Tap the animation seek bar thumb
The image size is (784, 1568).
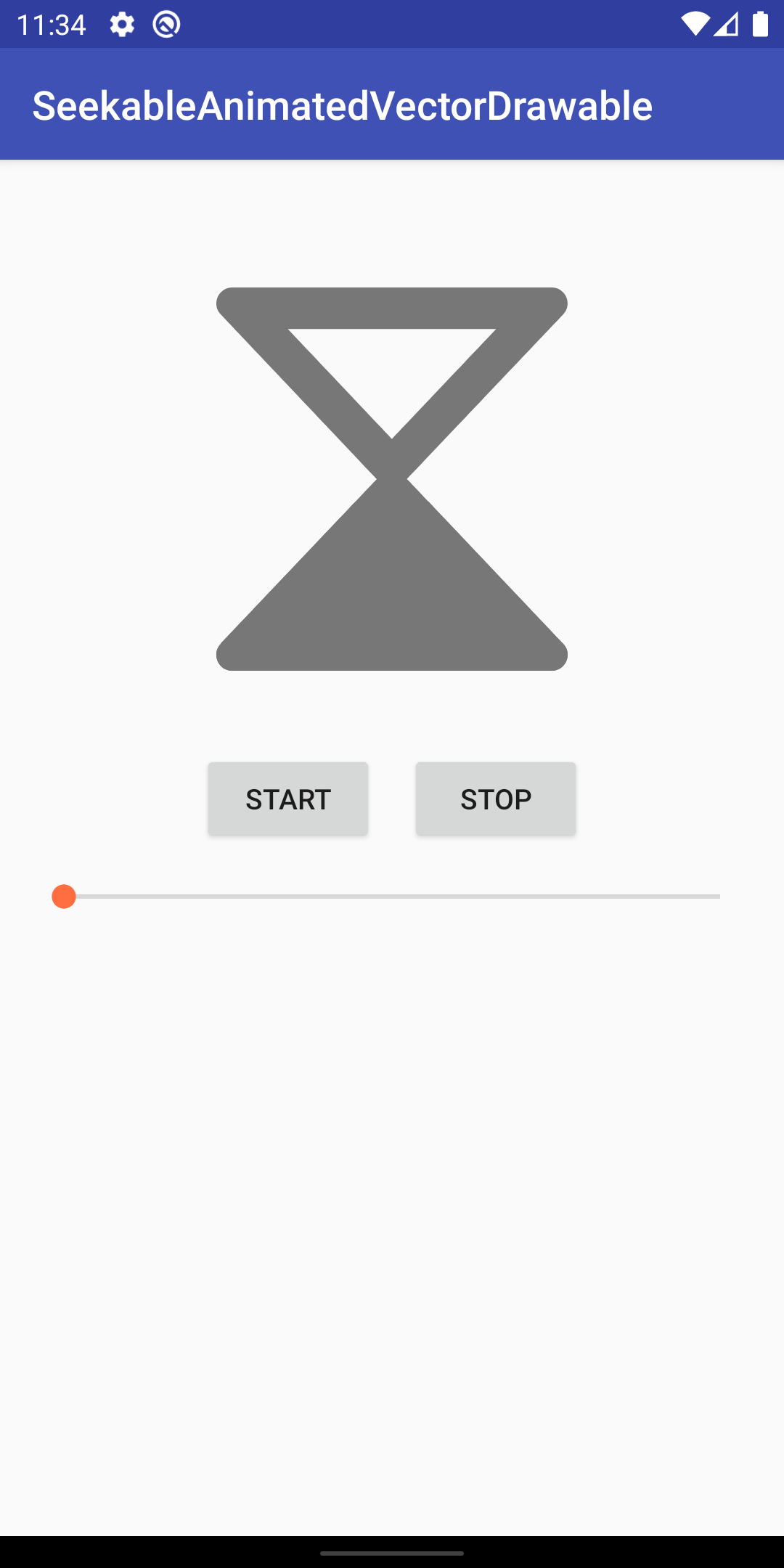tap(64, 897)
